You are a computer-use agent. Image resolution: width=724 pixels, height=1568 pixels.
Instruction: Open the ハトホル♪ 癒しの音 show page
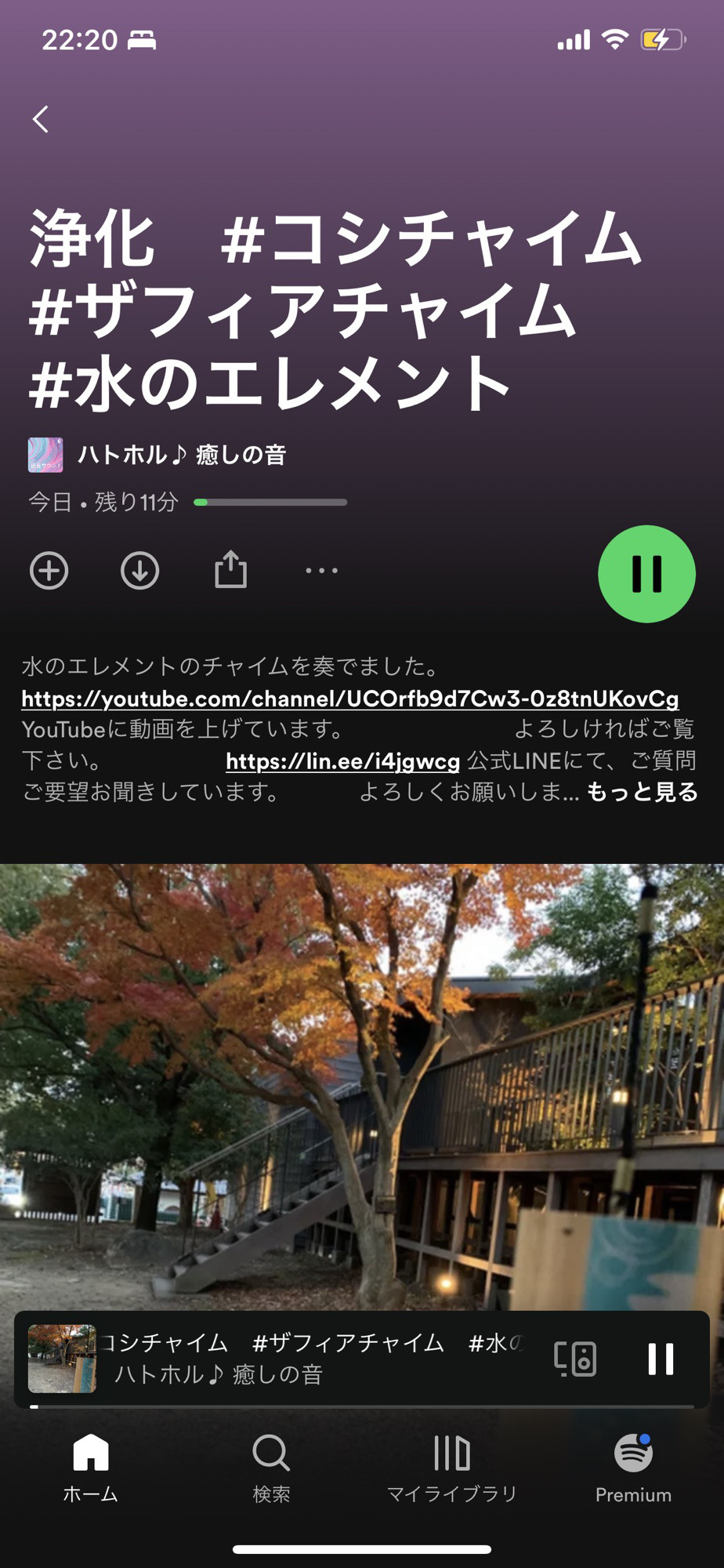pos(181,455)
